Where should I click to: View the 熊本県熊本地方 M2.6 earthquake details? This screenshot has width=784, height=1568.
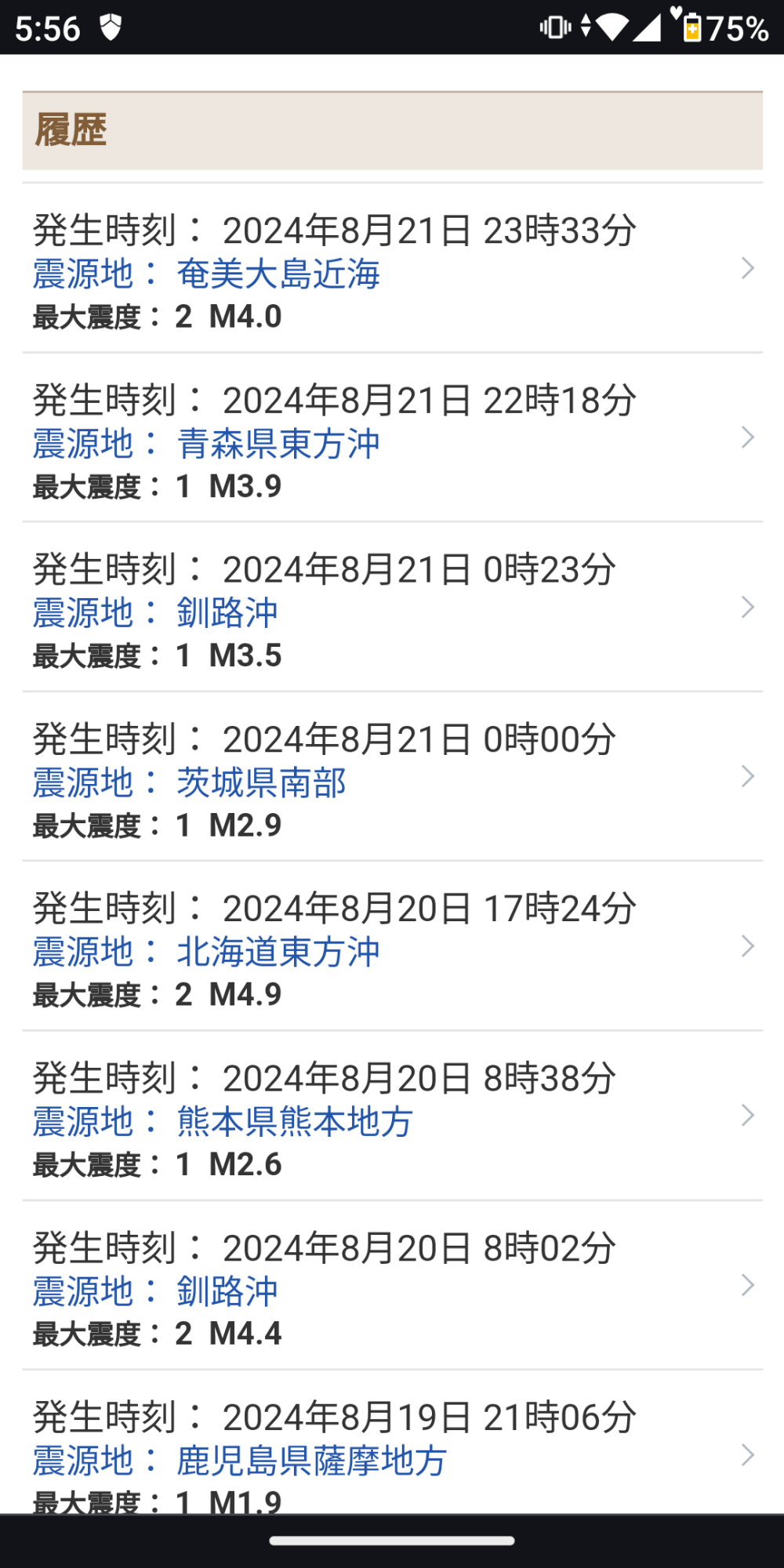pyautogui.click(x=392, y=1118)
